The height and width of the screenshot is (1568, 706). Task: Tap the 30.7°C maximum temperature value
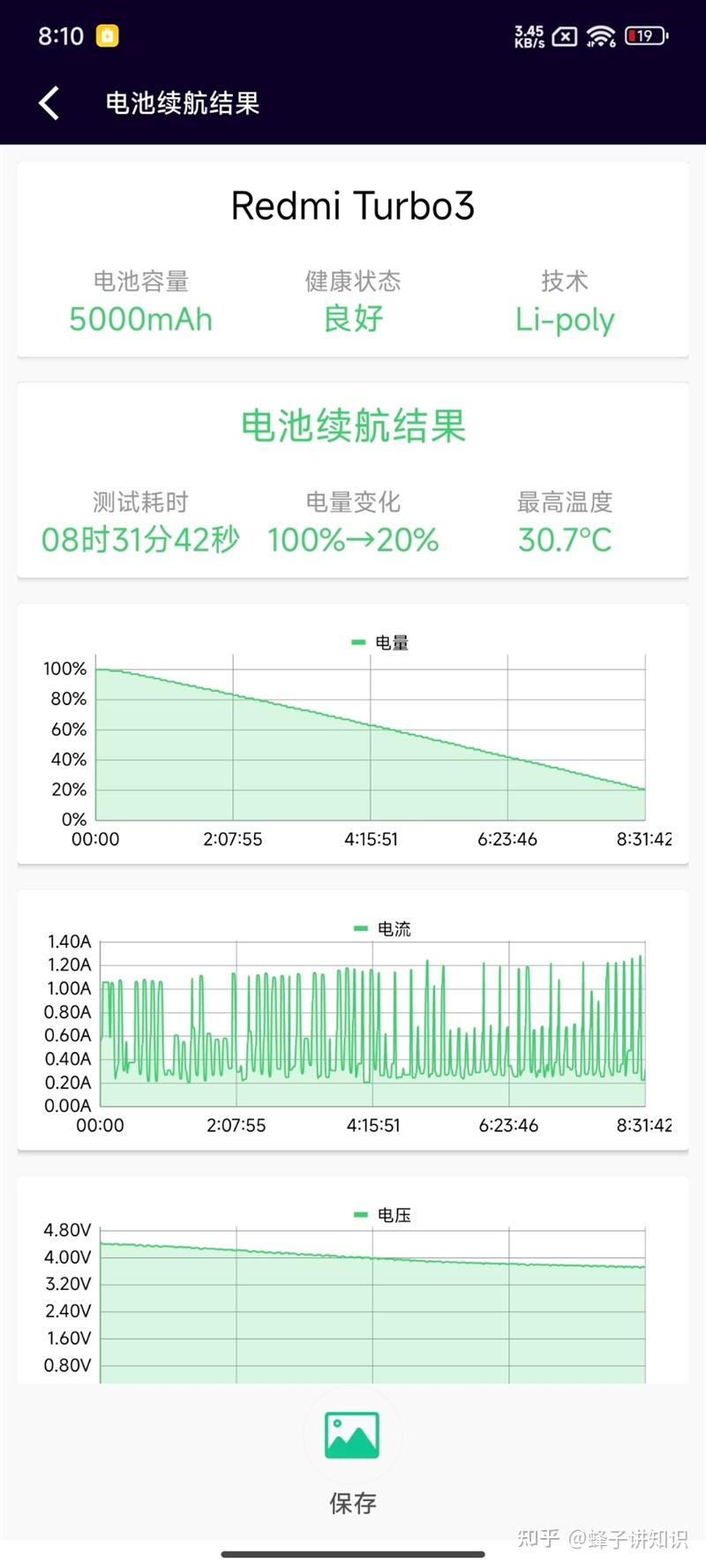point(564,538)
